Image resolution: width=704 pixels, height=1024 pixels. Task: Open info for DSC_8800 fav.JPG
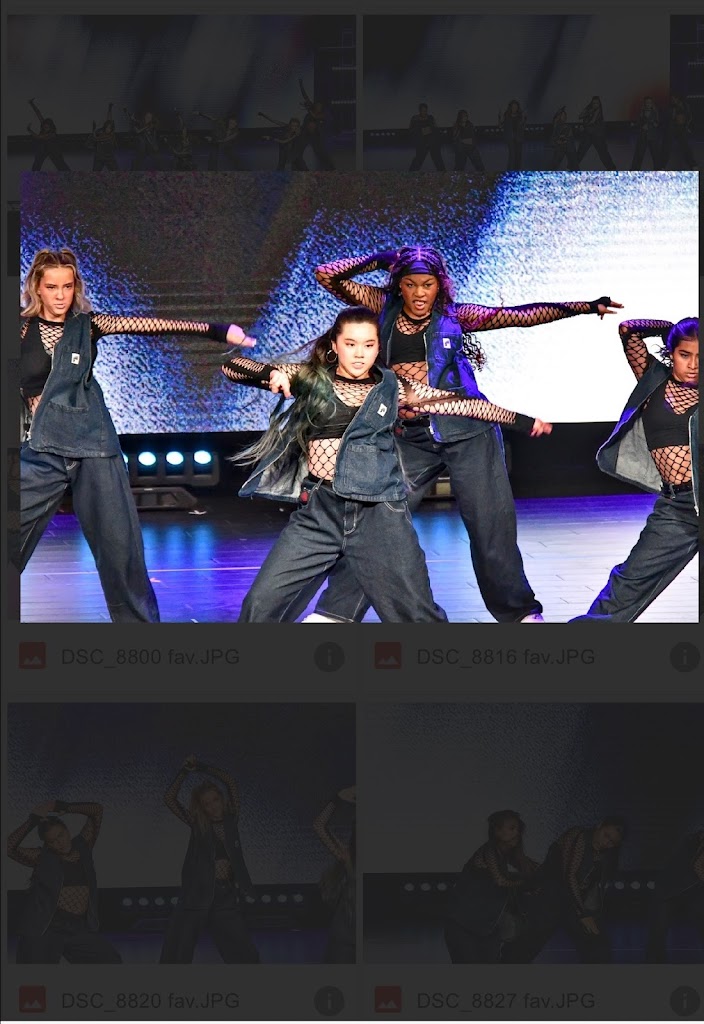click(329, 657)
